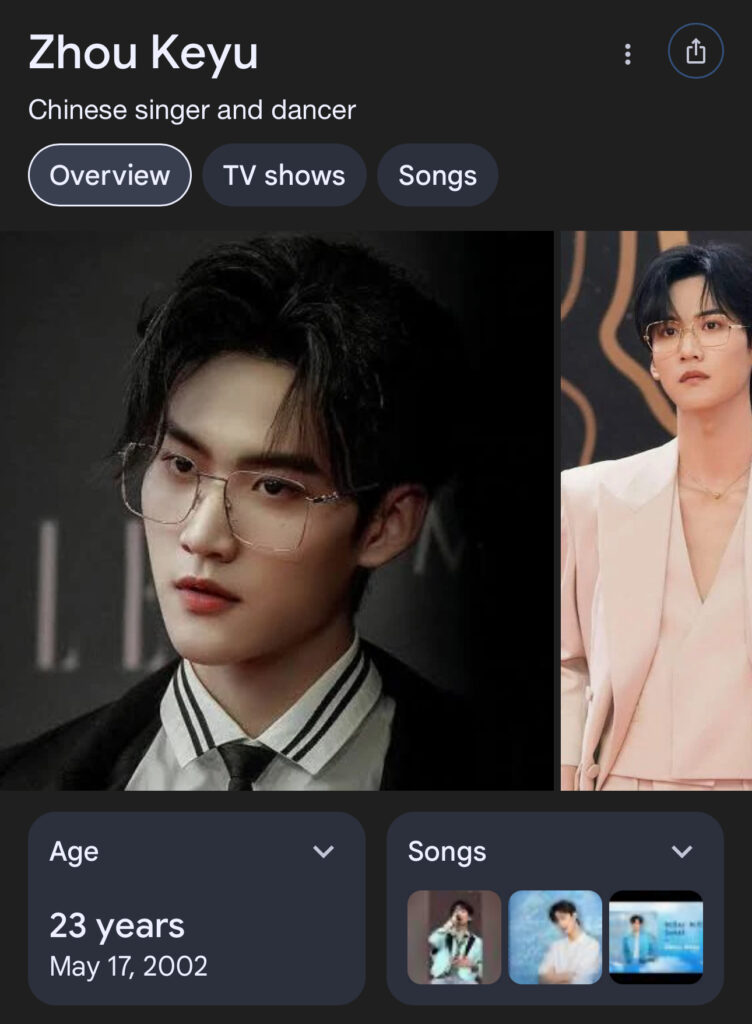
Task: Open the middle song thumbnail in Songs
Action: pyautogui.click(x=555, y=937)
